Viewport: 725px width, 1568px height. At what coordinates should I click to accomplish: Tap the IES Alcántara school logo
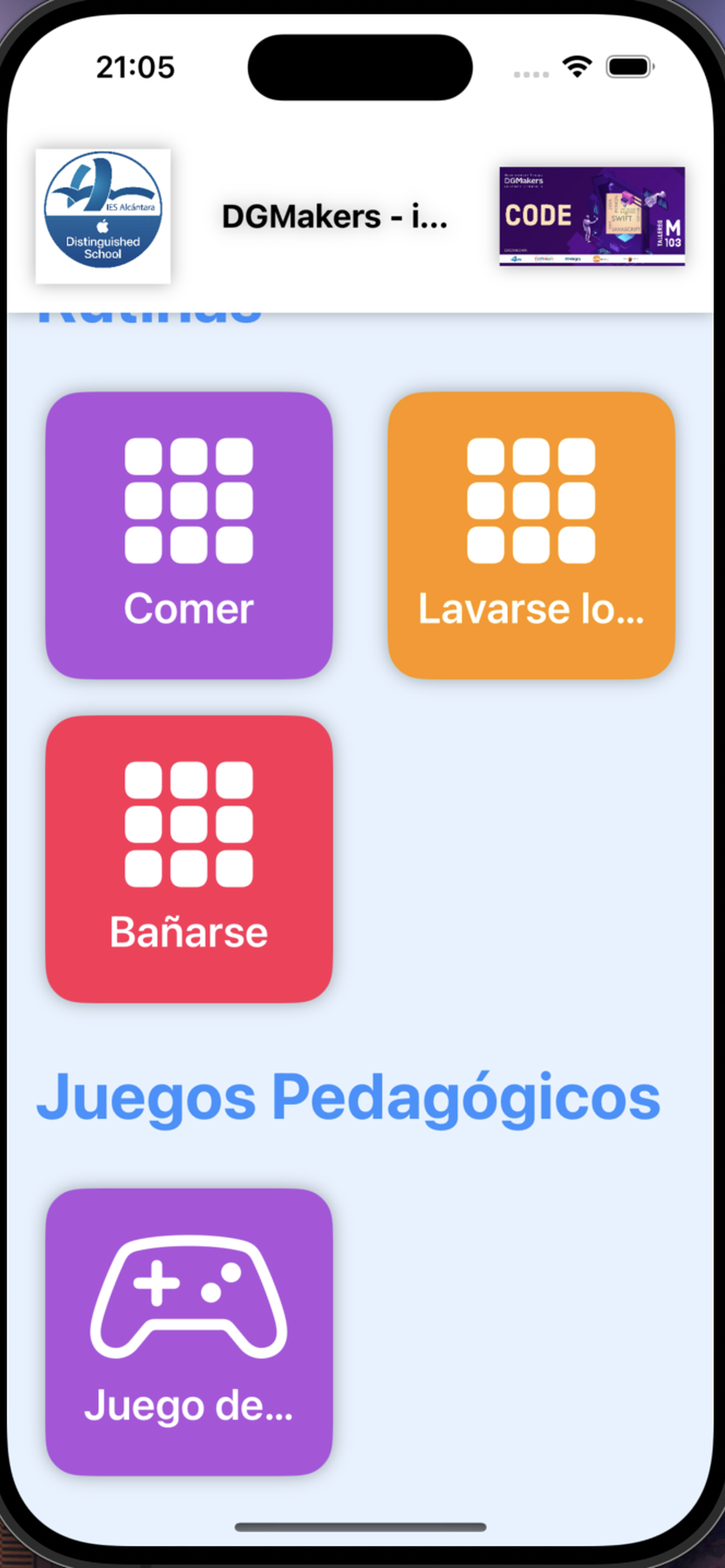point(103,216)
